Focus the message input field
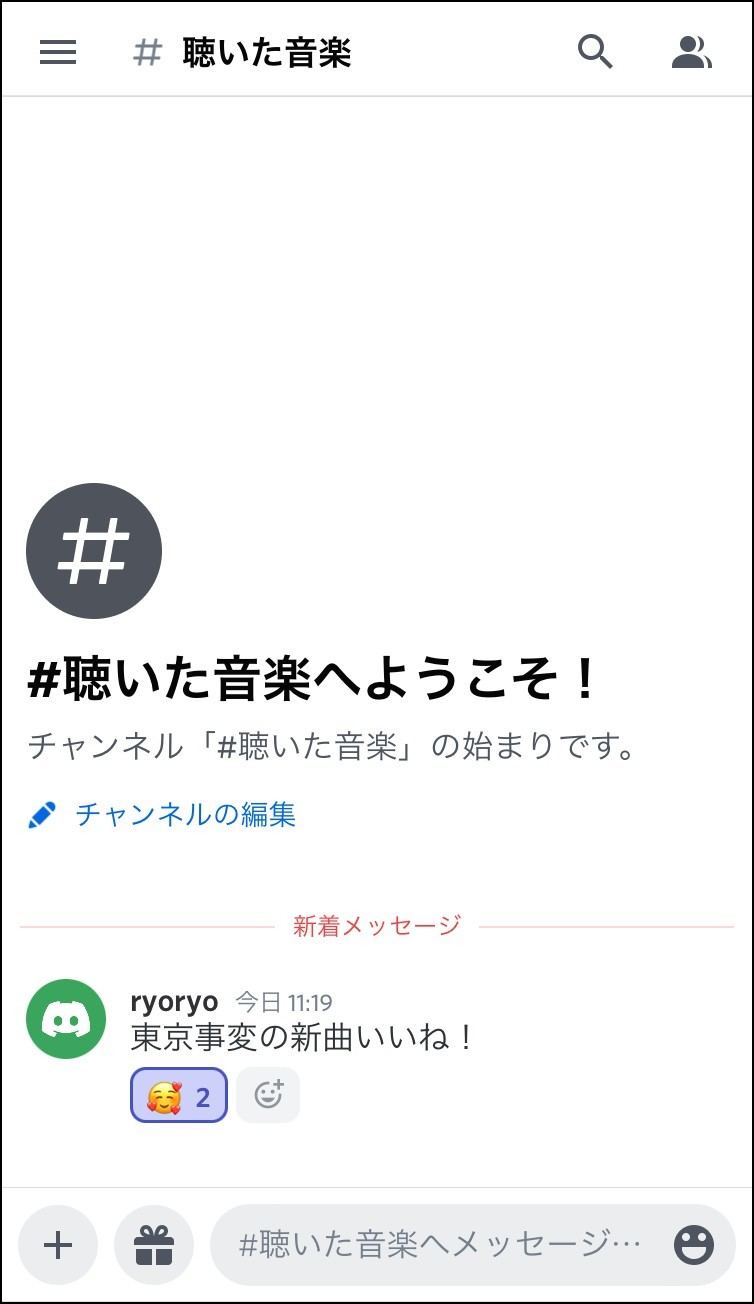 pos(440,1245)
